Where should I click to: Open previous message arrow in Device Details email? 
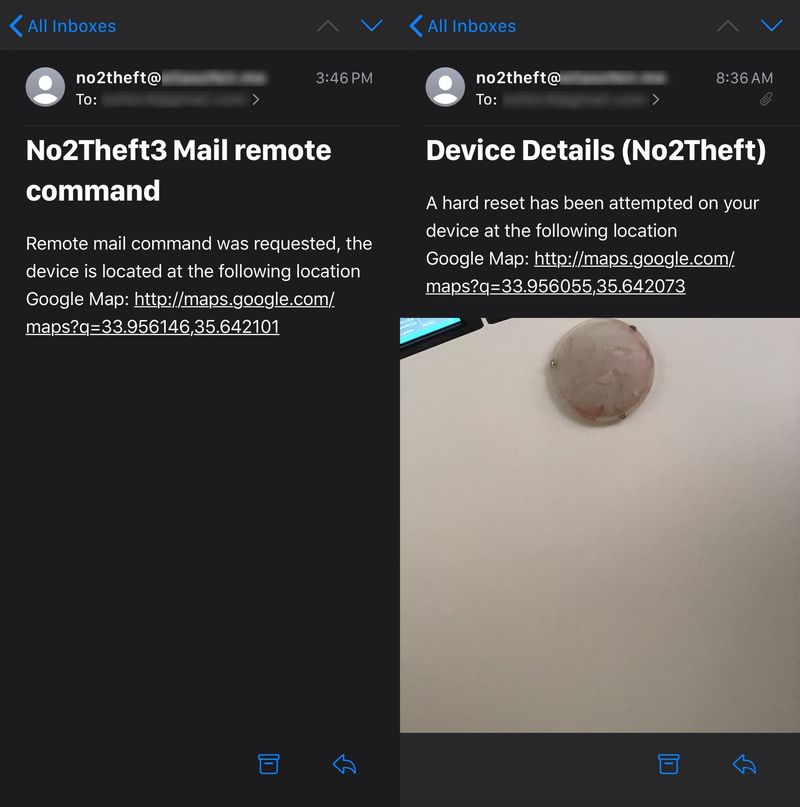coord(728,26)
